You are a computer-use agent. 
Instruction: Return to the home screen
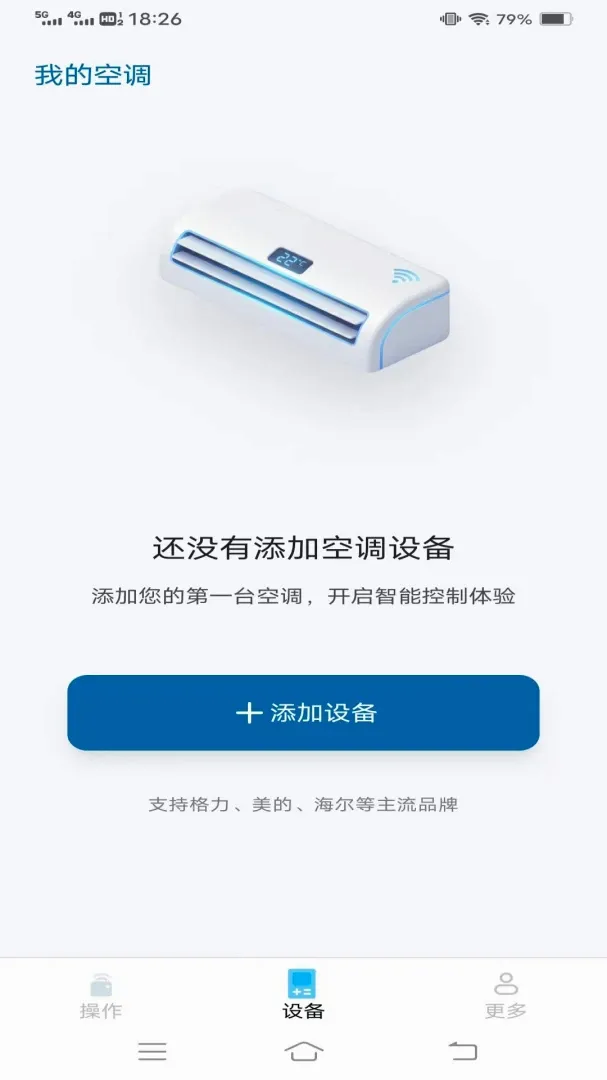point(304,1051)
